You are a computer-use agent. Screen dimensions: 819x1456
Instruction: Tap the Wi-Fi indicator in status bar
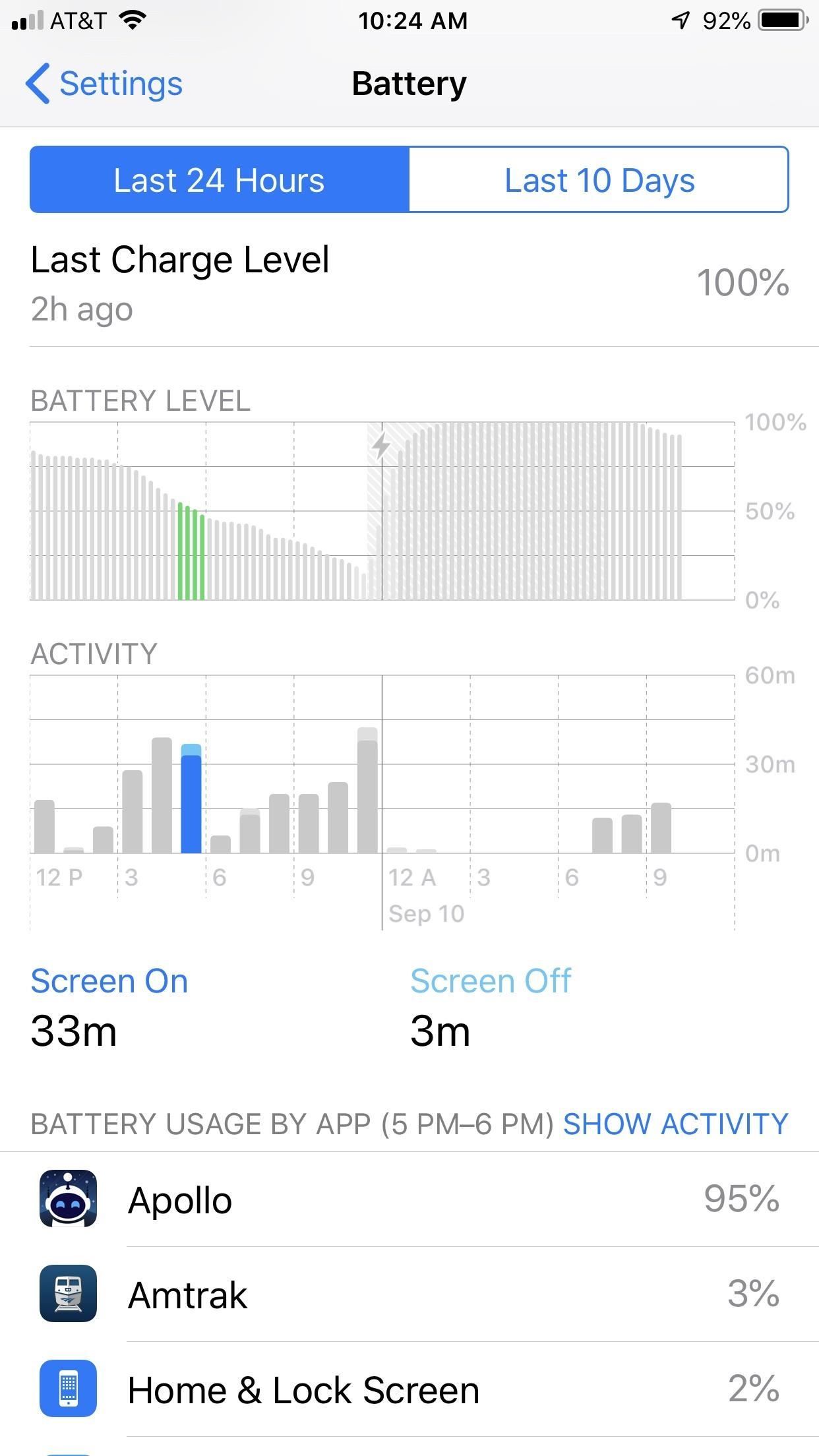tap(131, 20)
